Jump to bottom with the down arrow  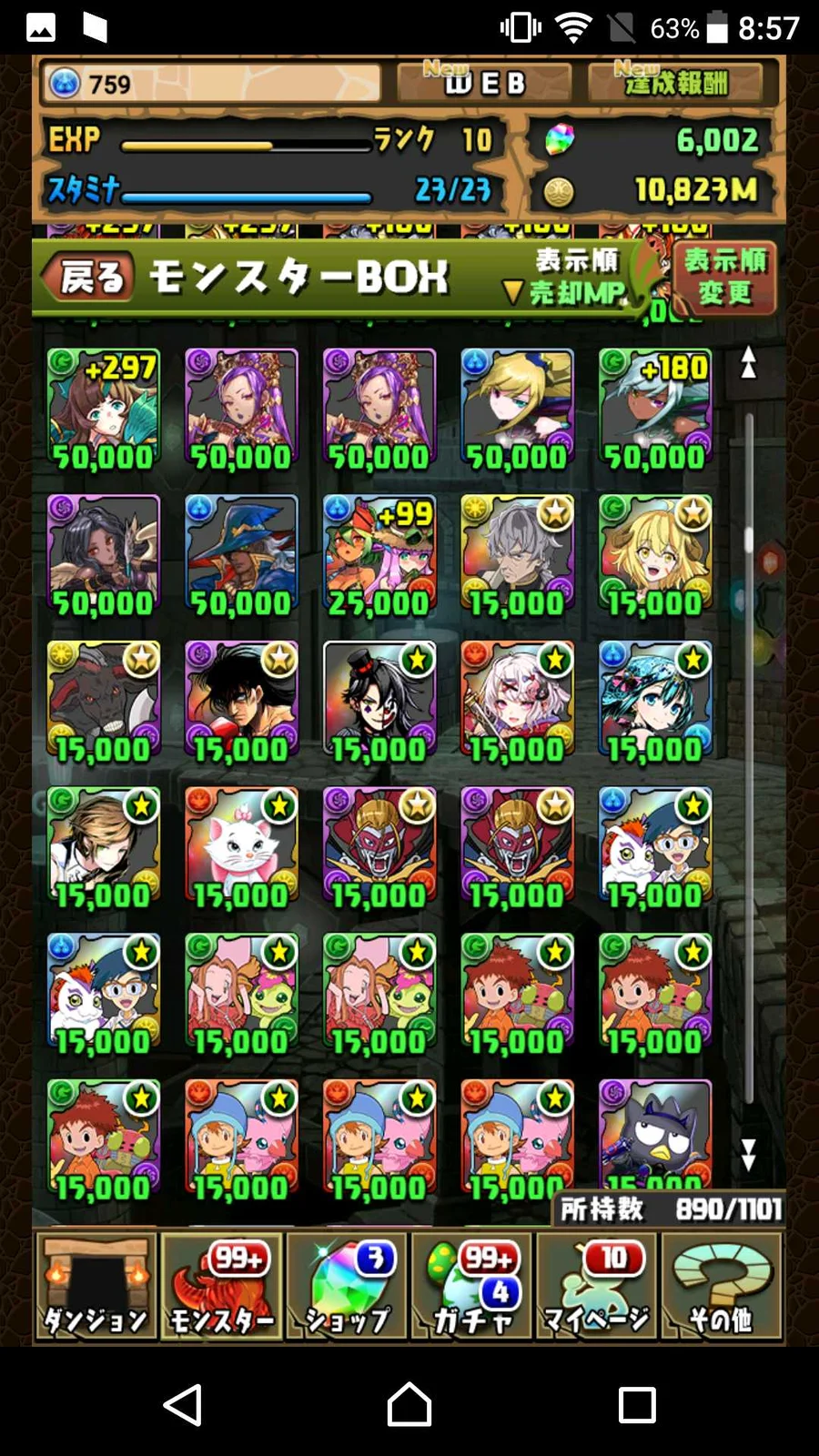coord(748,1156)
